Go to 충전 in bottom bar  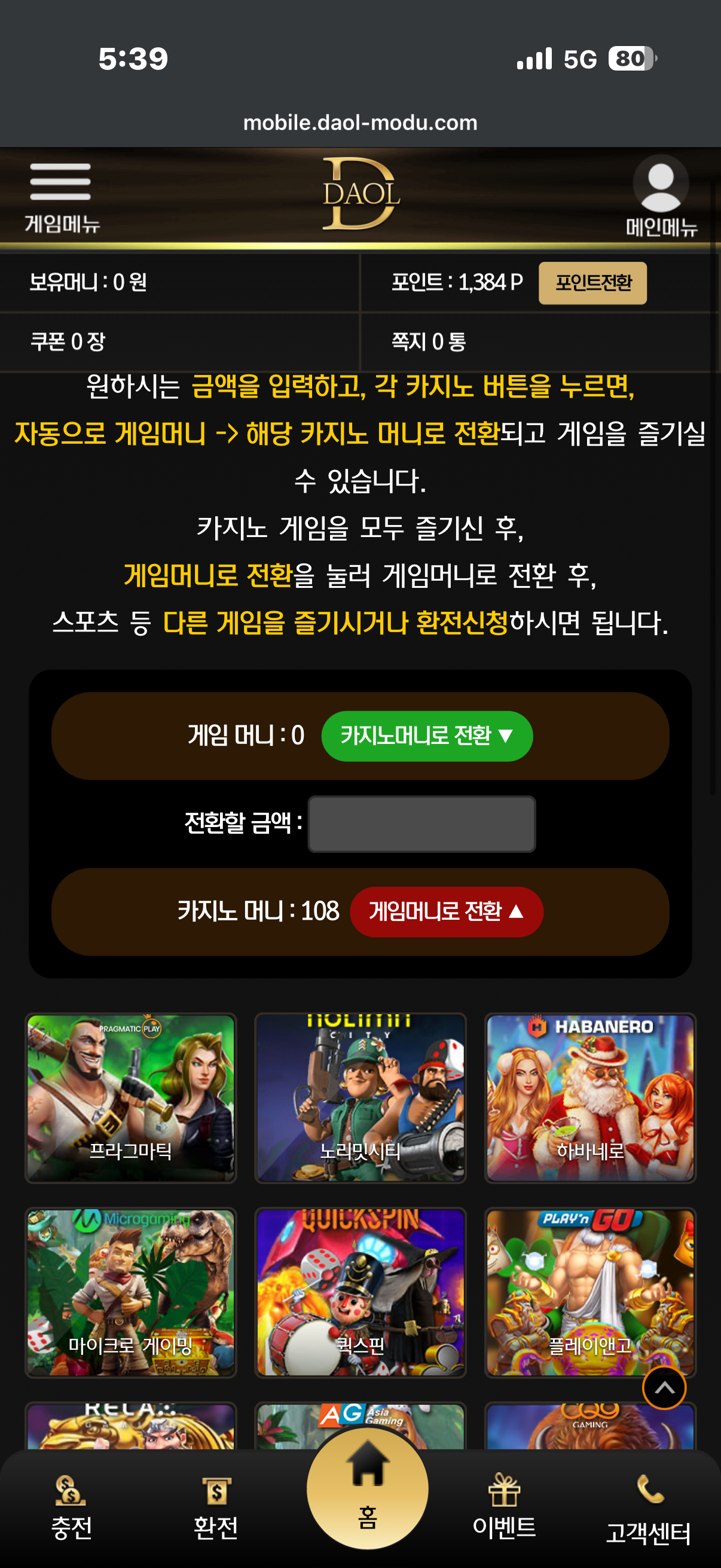71,1506
